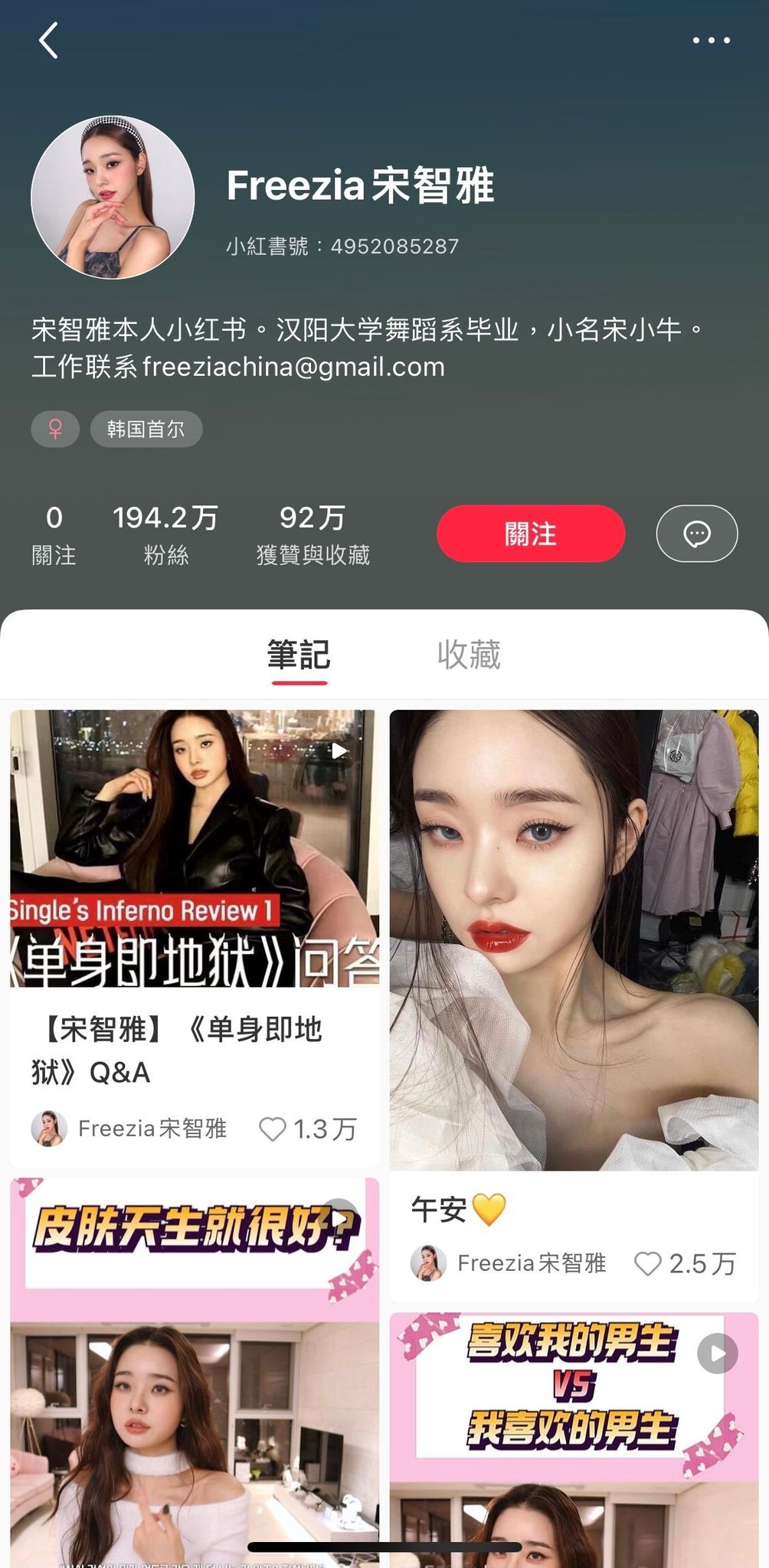
Task: Tap the red 關注 follow button
Action: [x=531, y=534]
